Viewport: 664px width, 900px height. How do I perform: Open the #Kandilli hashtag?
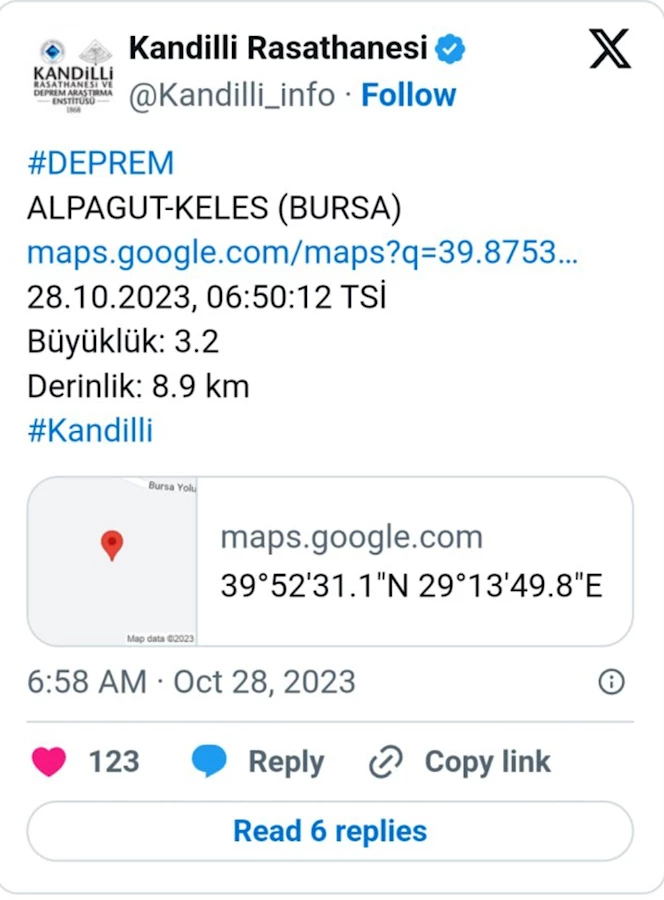click(90, 431)
